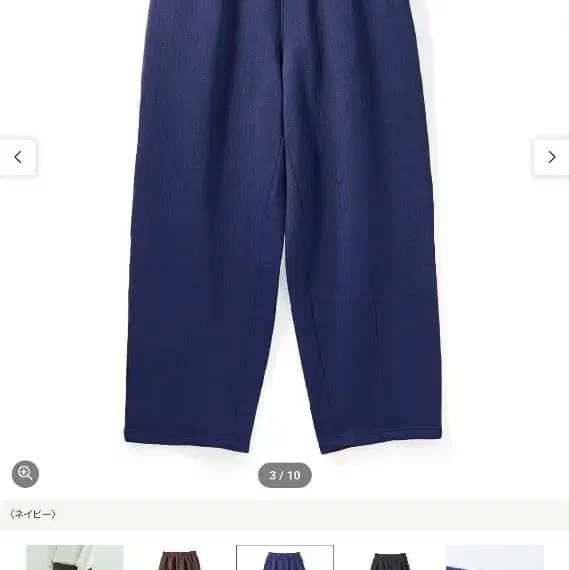The height and width of the screenshot is (570, 570).
Task: Select the navy pants thumbnail
Action: click(x=285, y=557)
